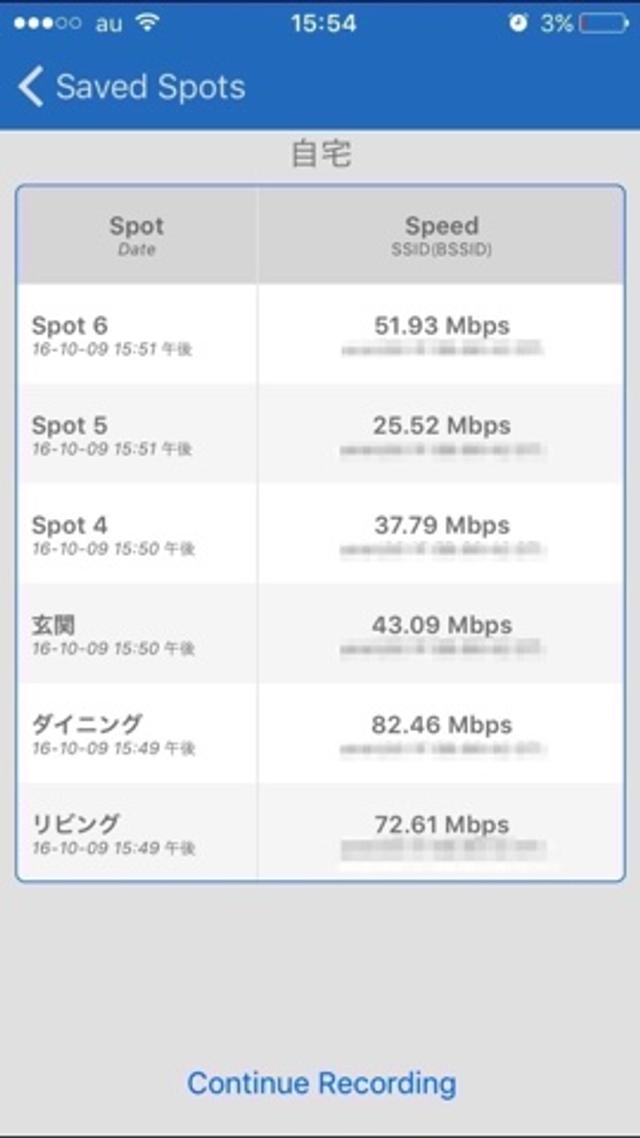
Task: Select the ダイニング spot row
Action: (x=320, y=735)
